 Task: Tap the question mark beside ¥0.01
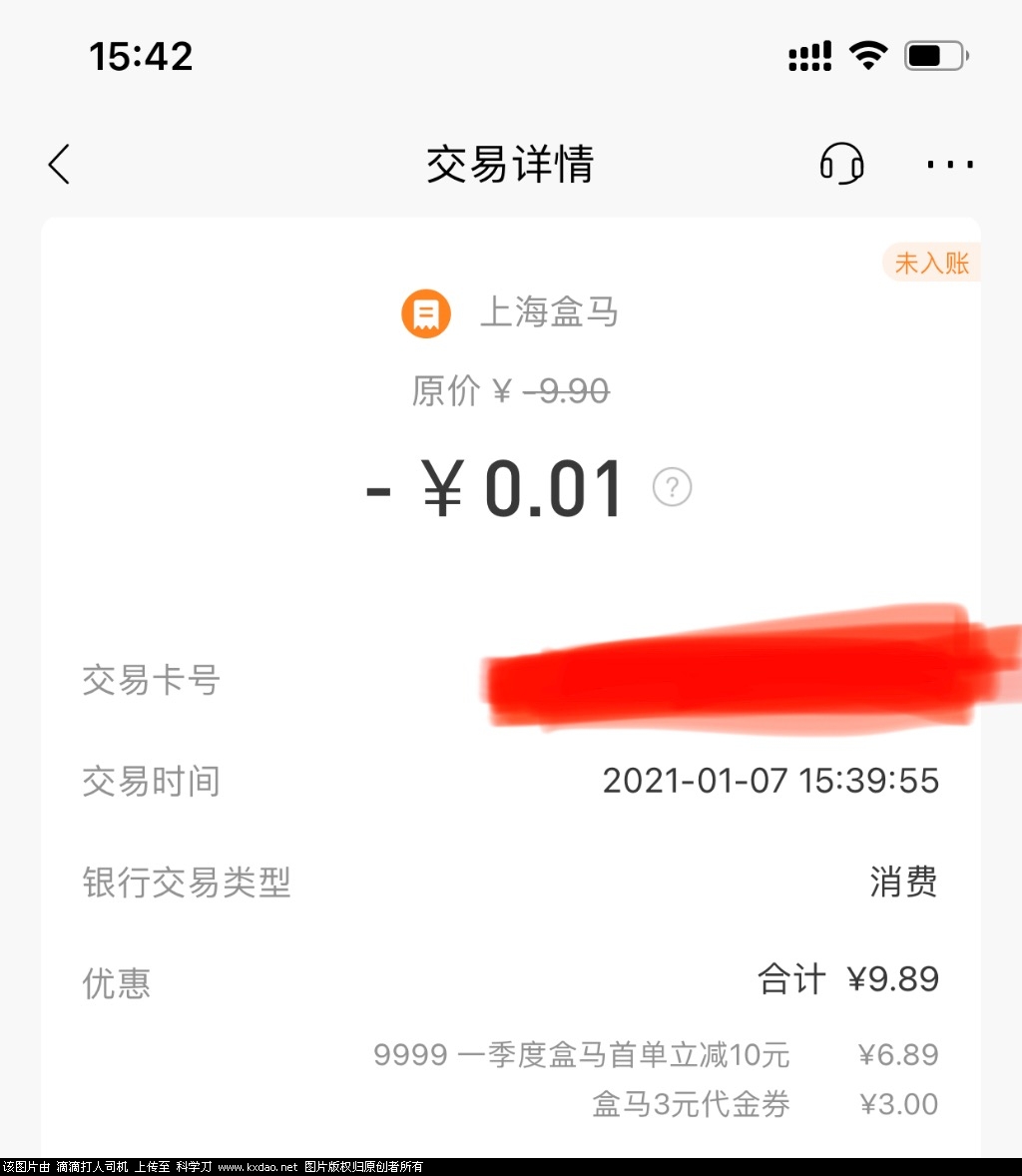[672, 488]
